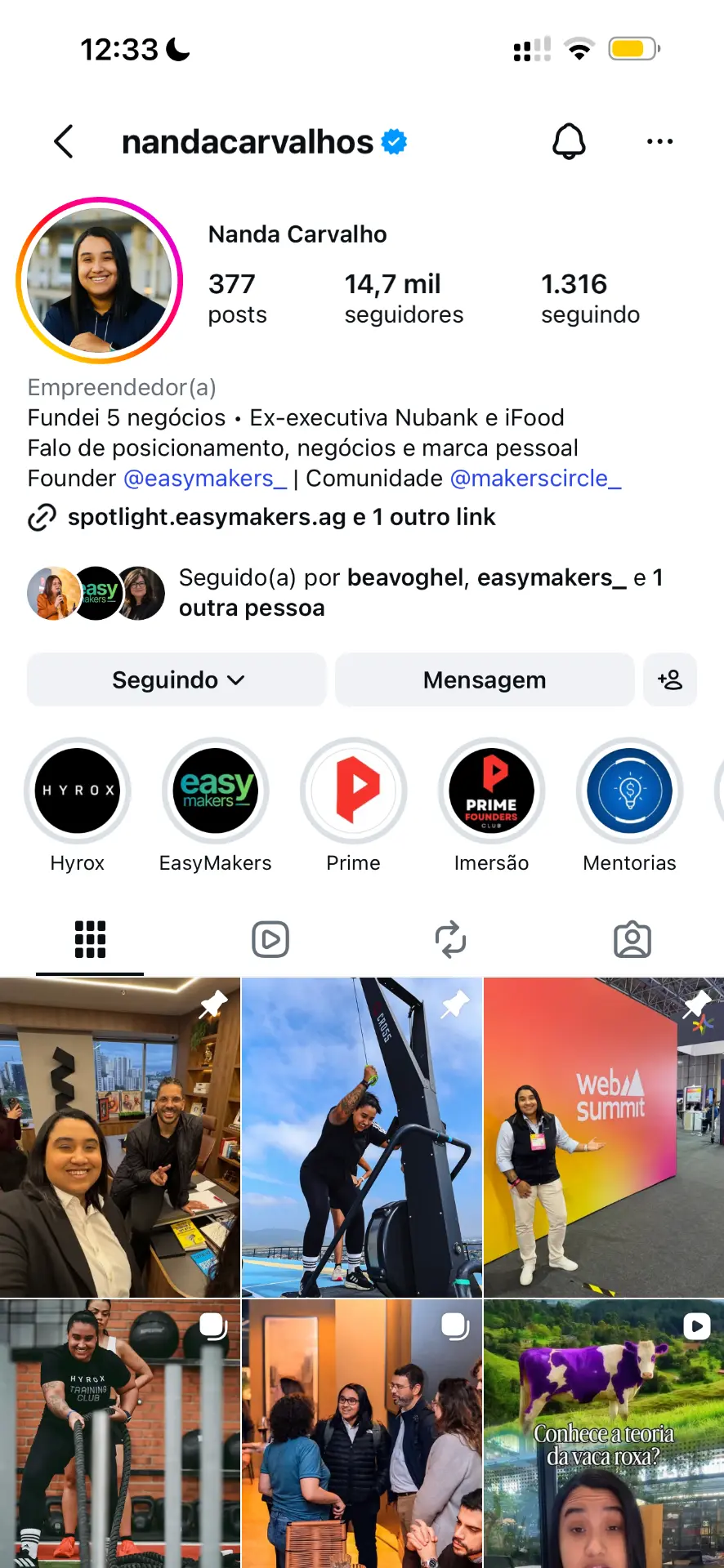Open the 14,7 mil seguidores list

[x=404, y=299]
